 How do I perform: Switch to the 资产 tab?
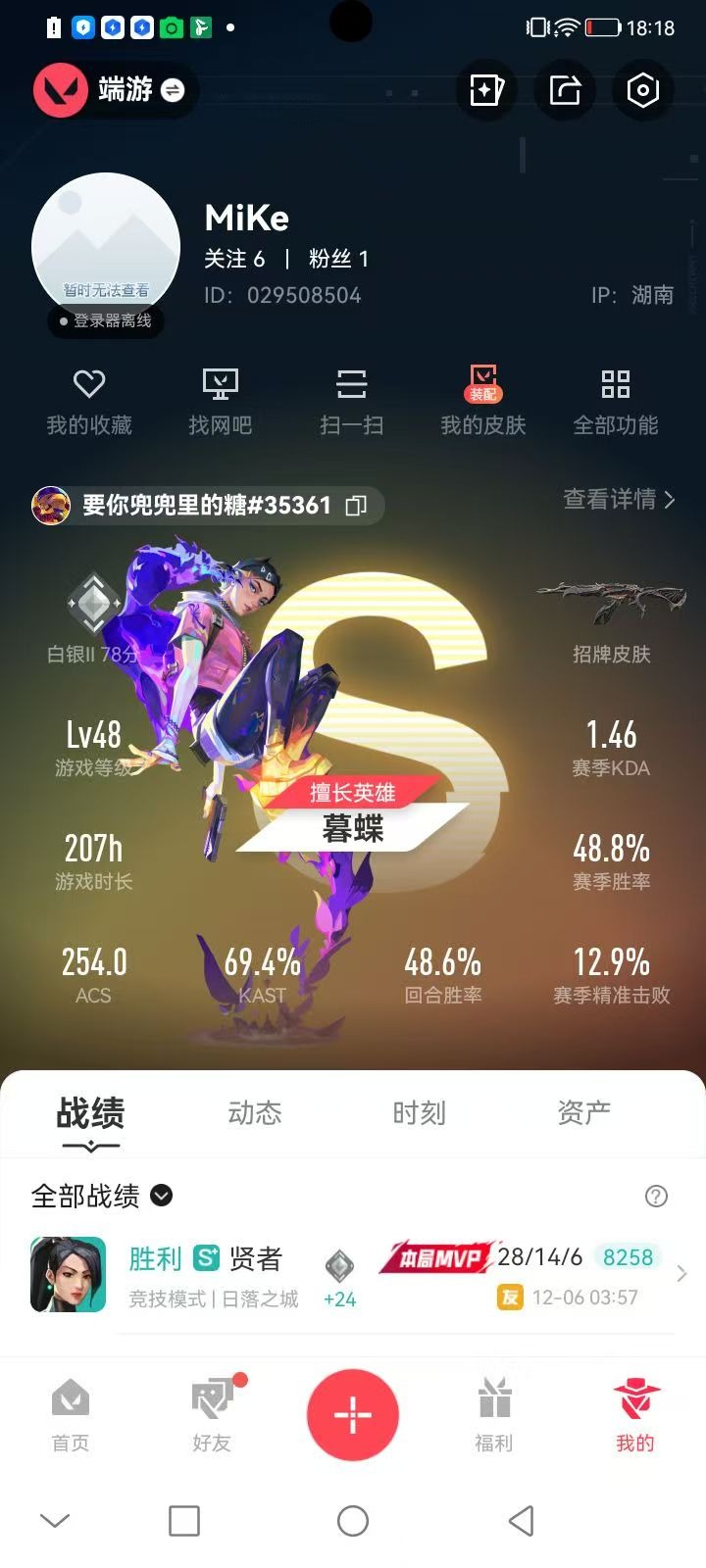coord(585,1113)
